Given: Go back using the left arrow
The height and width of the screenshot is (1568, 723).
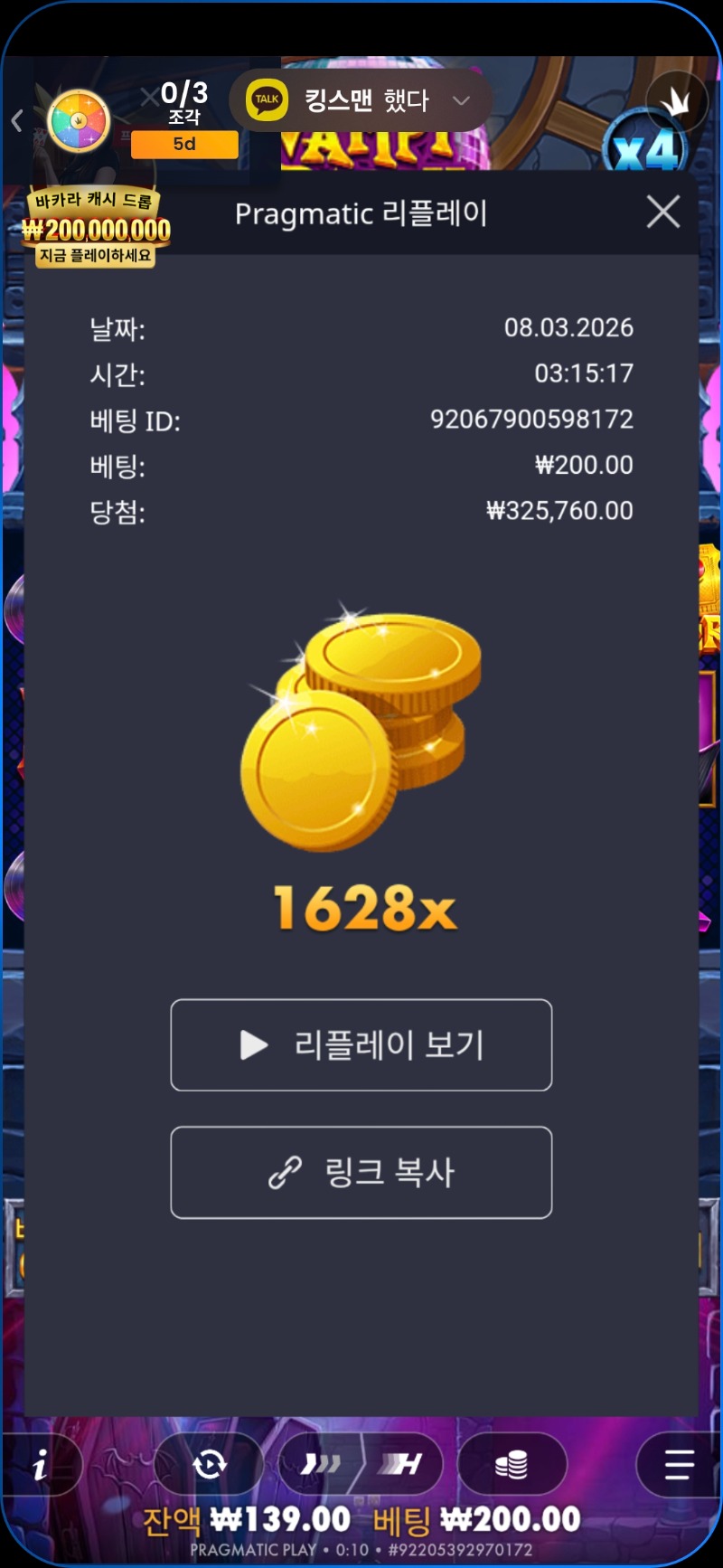Looking at the screenshot, I should tap(17, 120).
